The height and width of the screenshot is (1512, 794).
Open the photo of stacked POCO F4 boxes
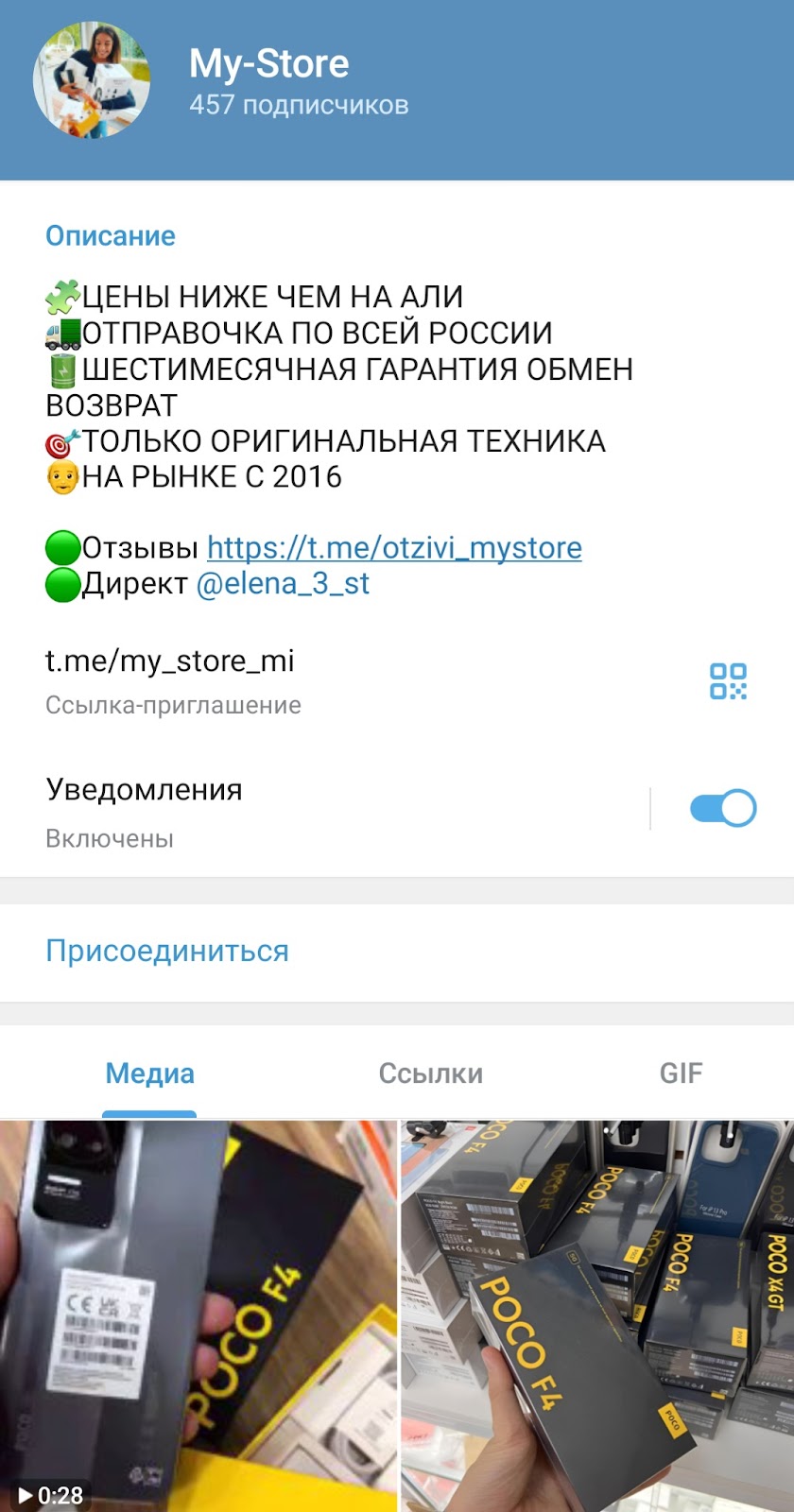[x=597, y=1315]
